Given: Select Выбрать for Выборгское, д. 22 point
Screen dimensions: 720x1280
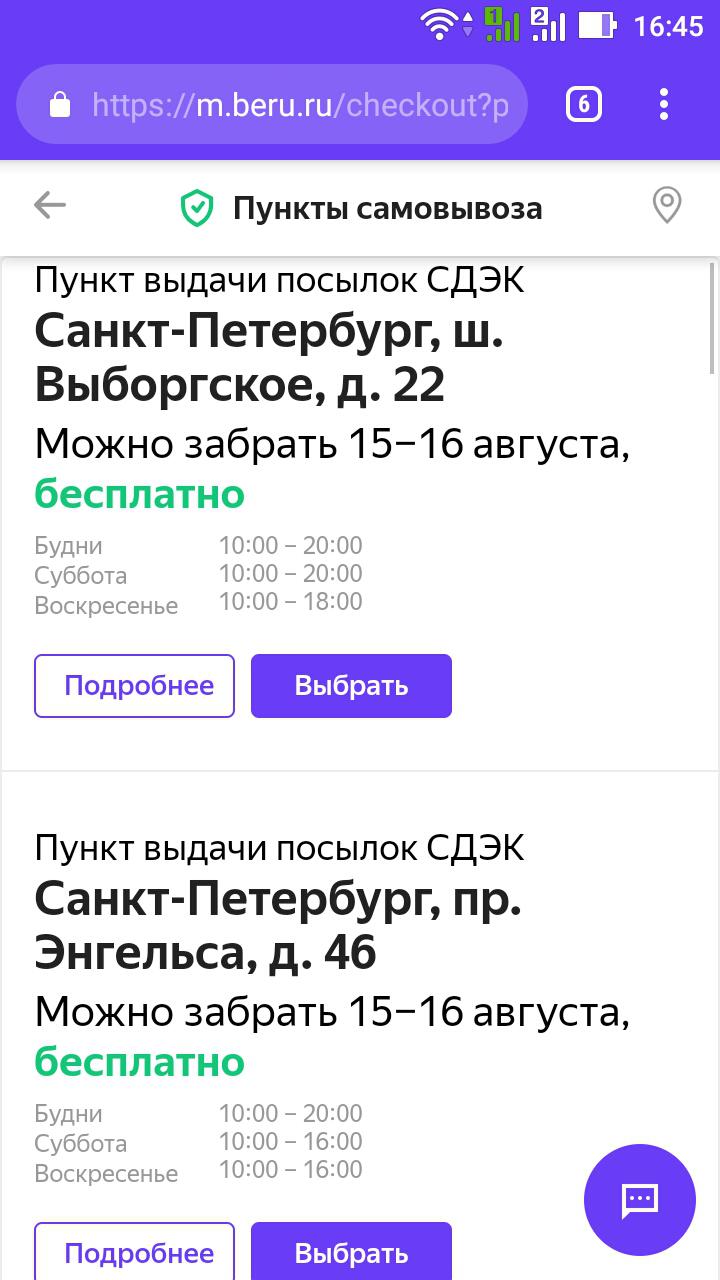Looking at the screenshot, I should pos(351,686).
